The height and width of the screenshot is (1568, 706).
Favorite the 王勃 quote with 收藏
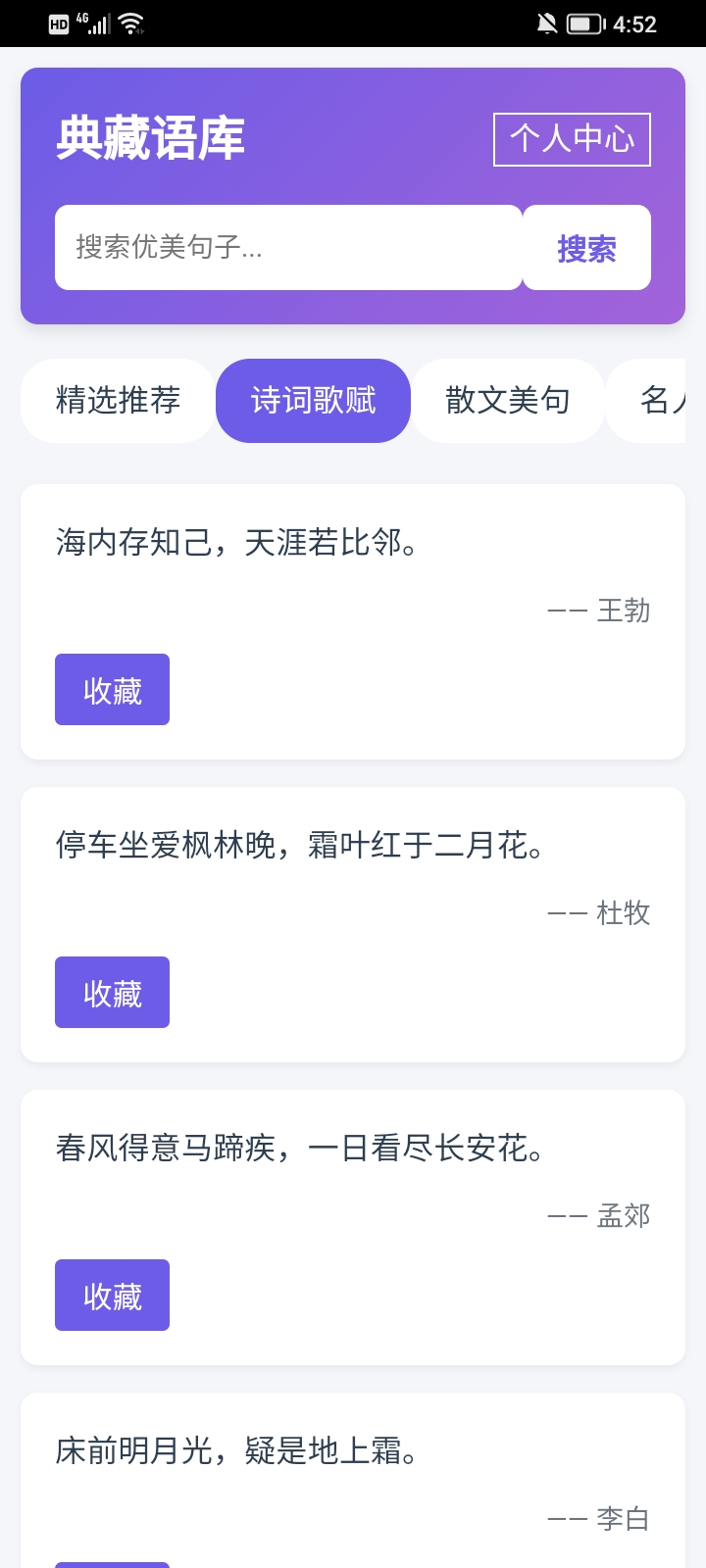click(x=112, y=689)
